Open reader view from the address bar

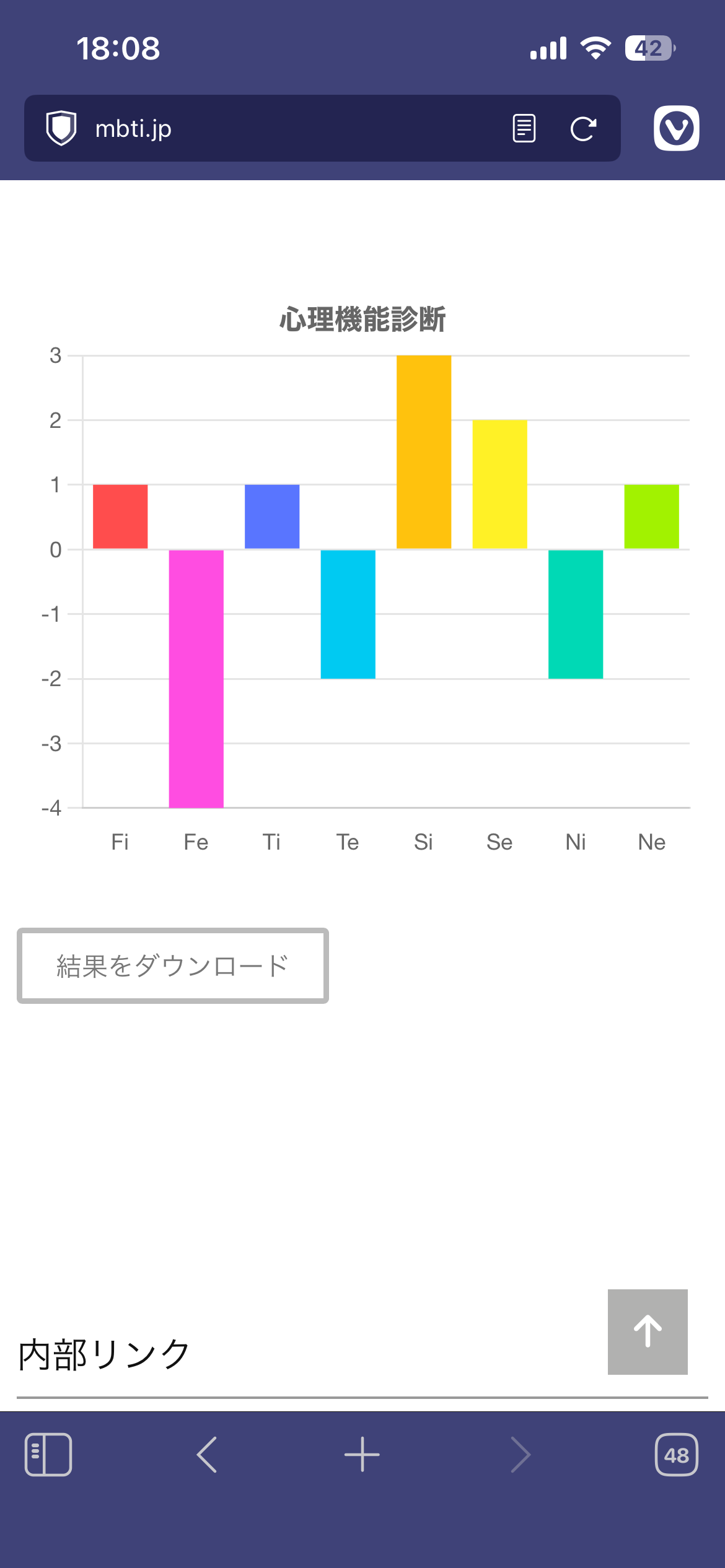(524, 128)
